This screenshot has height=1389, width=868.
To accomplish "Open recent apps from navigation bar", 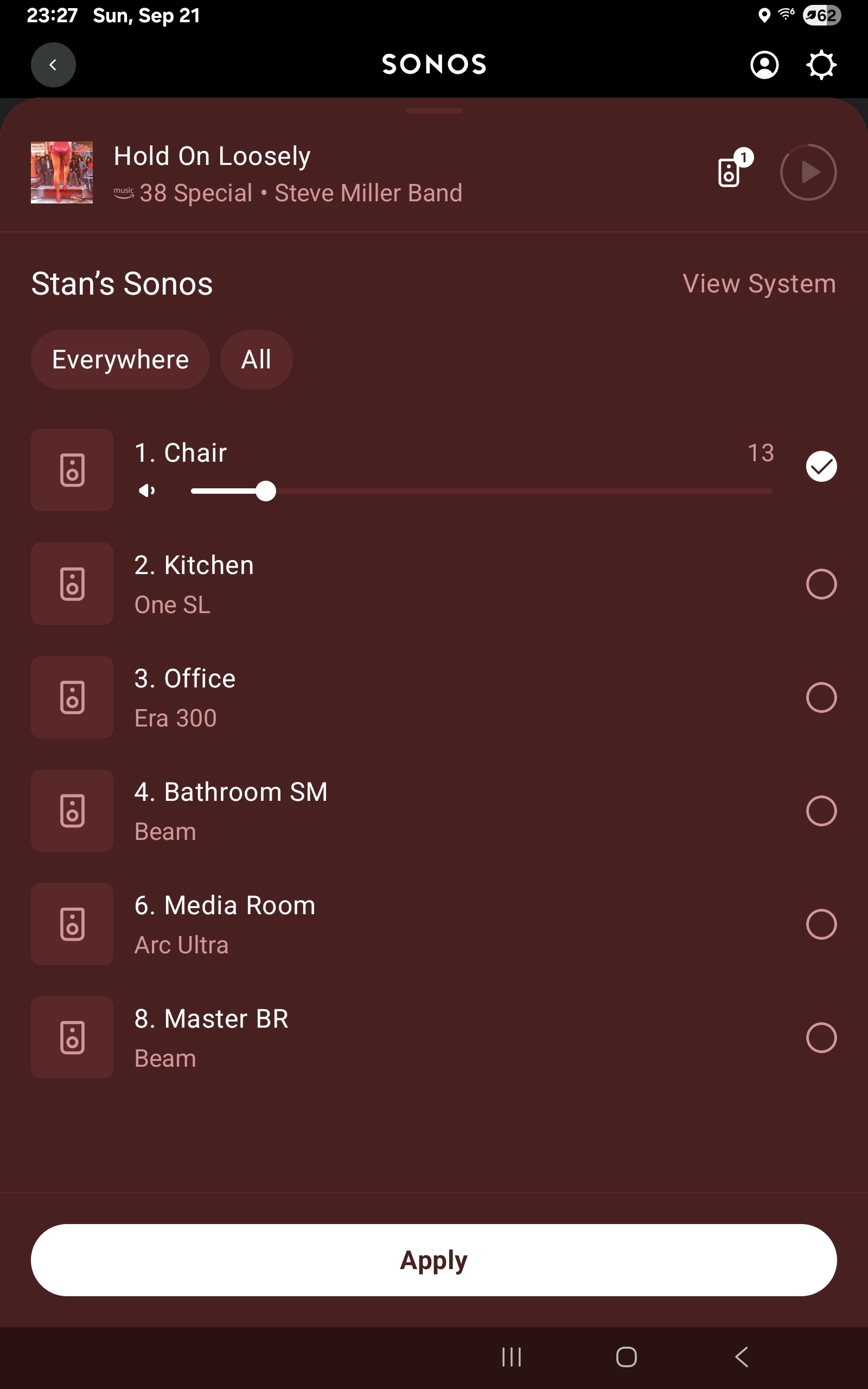I will 512,1358.
